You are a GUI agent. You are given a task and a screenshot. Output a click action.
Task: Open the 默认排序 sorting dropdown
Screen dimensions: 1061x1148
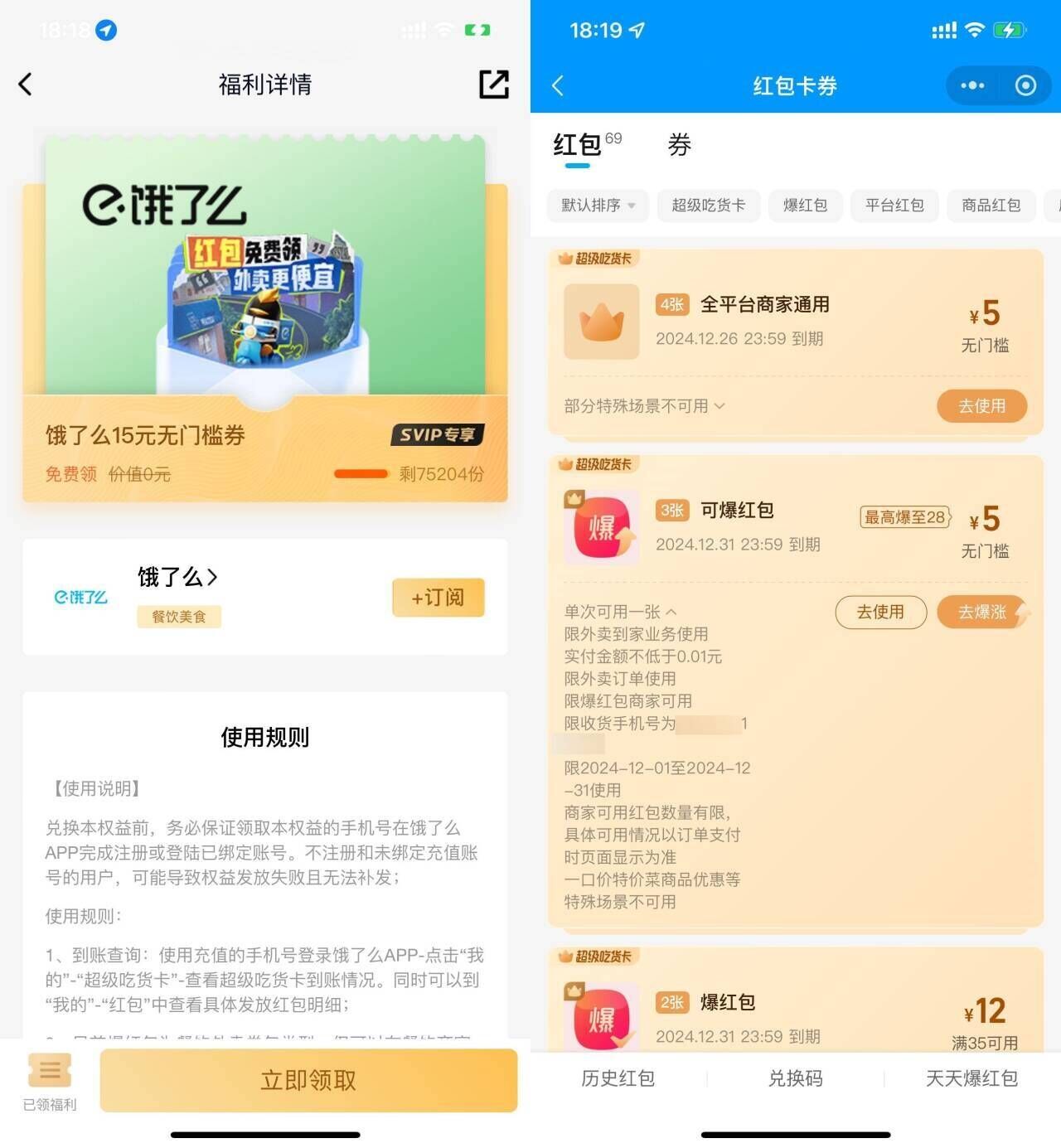pos(597,206)
